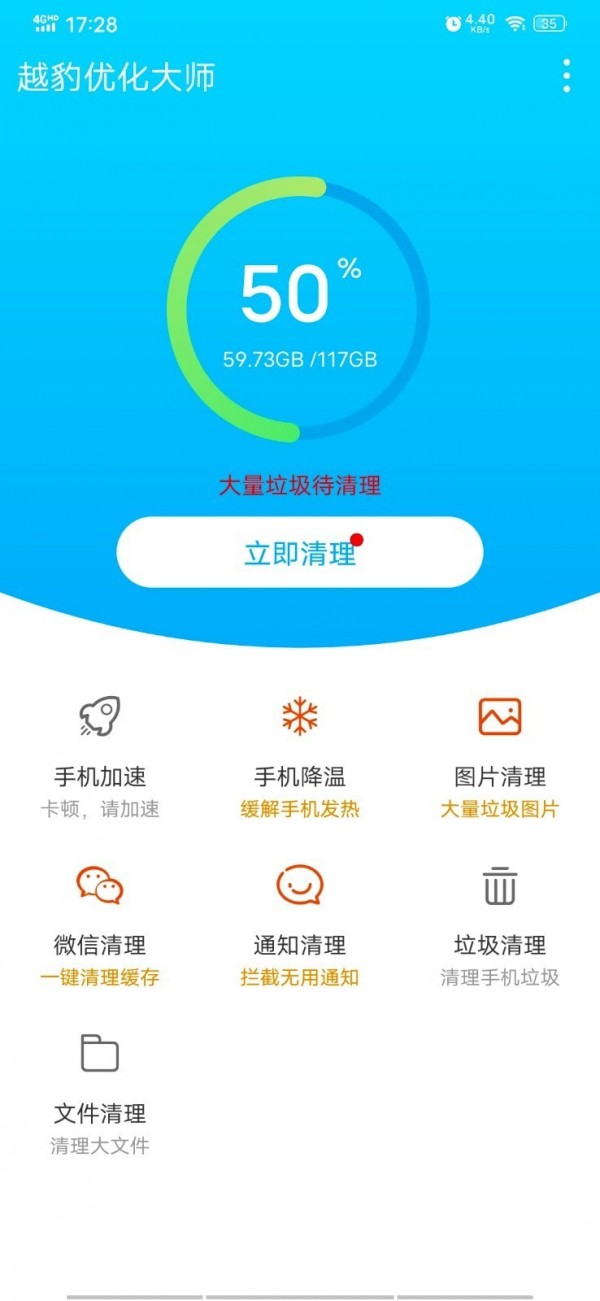Open the three-dot overflow menu
Screen dimensions: 600x1301
pyautogui.click(x=567, y=76)
